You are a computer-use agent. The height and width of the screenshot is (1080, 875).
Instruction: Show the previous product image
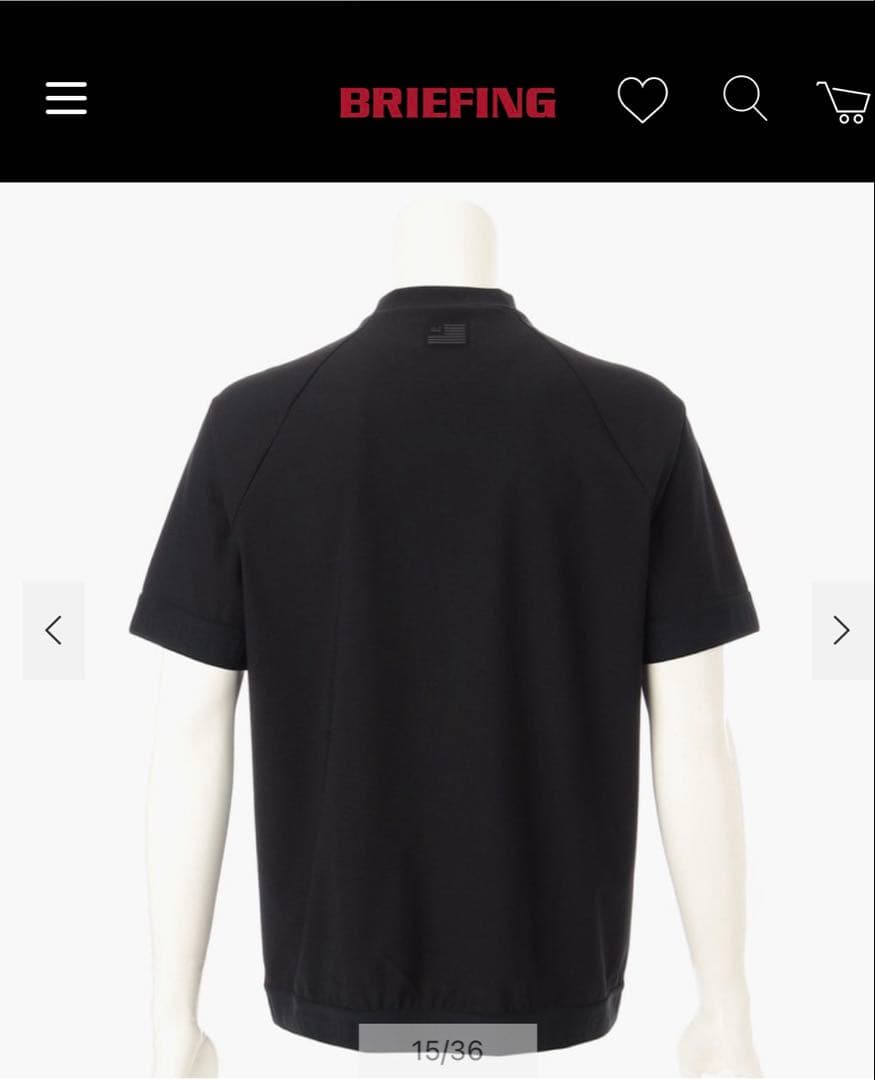point(54,630)
